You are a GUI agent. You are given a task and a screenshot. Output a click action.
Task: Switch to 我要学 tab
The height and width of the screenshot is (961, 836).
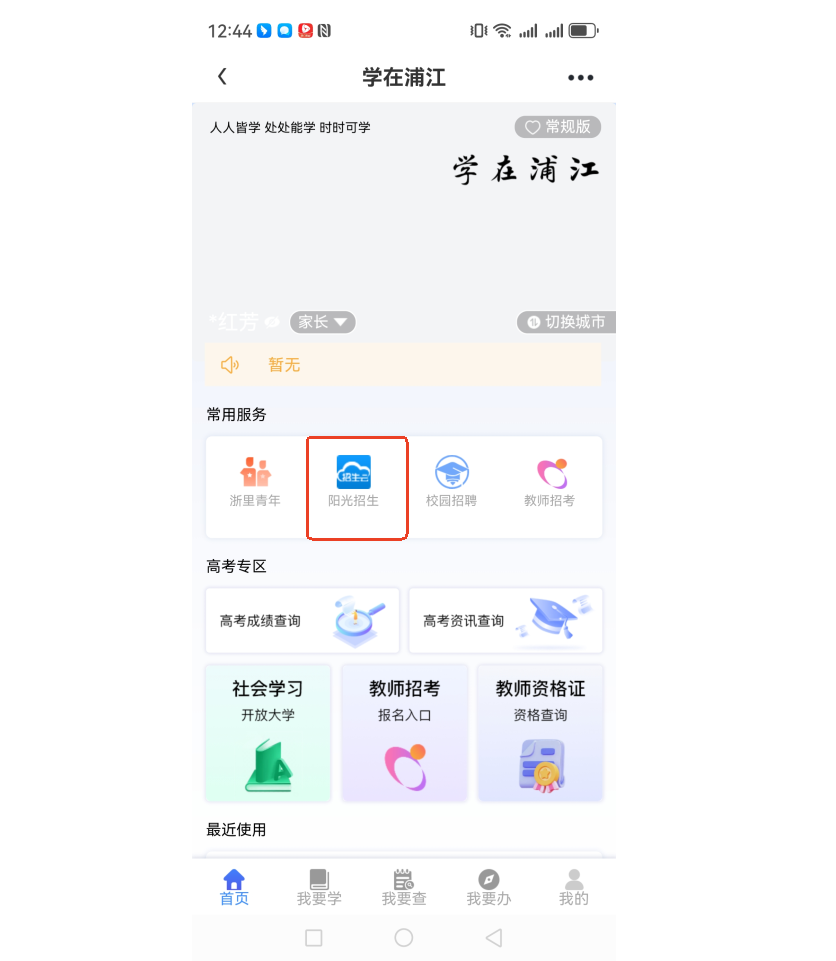point(319,887)
